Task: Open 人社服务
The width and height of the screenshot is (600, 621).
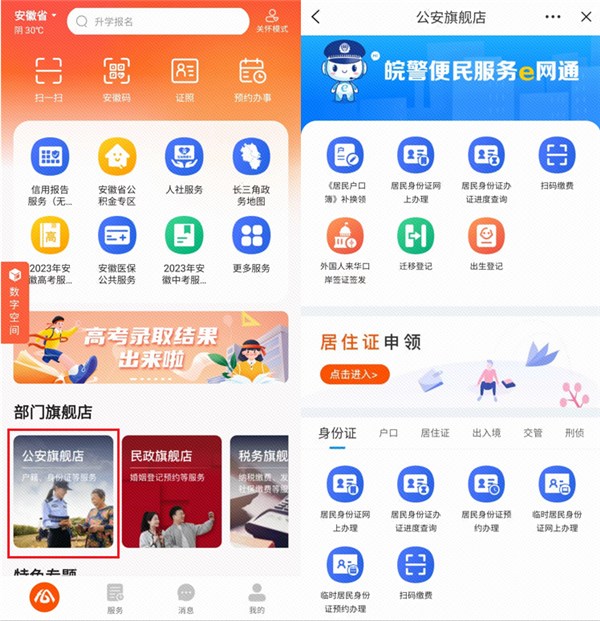Action: coord(184,166)
